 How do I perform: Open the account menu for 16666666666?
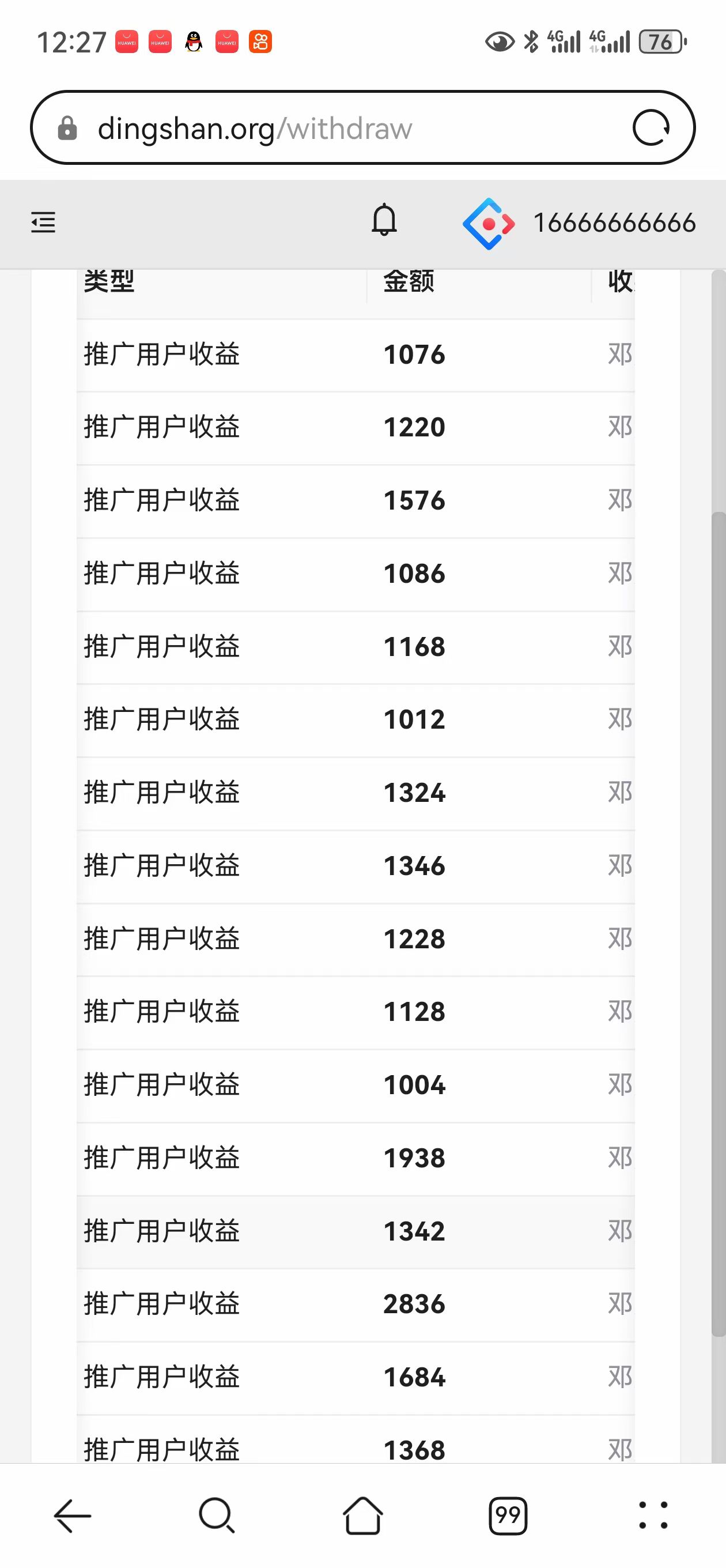tap(579, 224)
